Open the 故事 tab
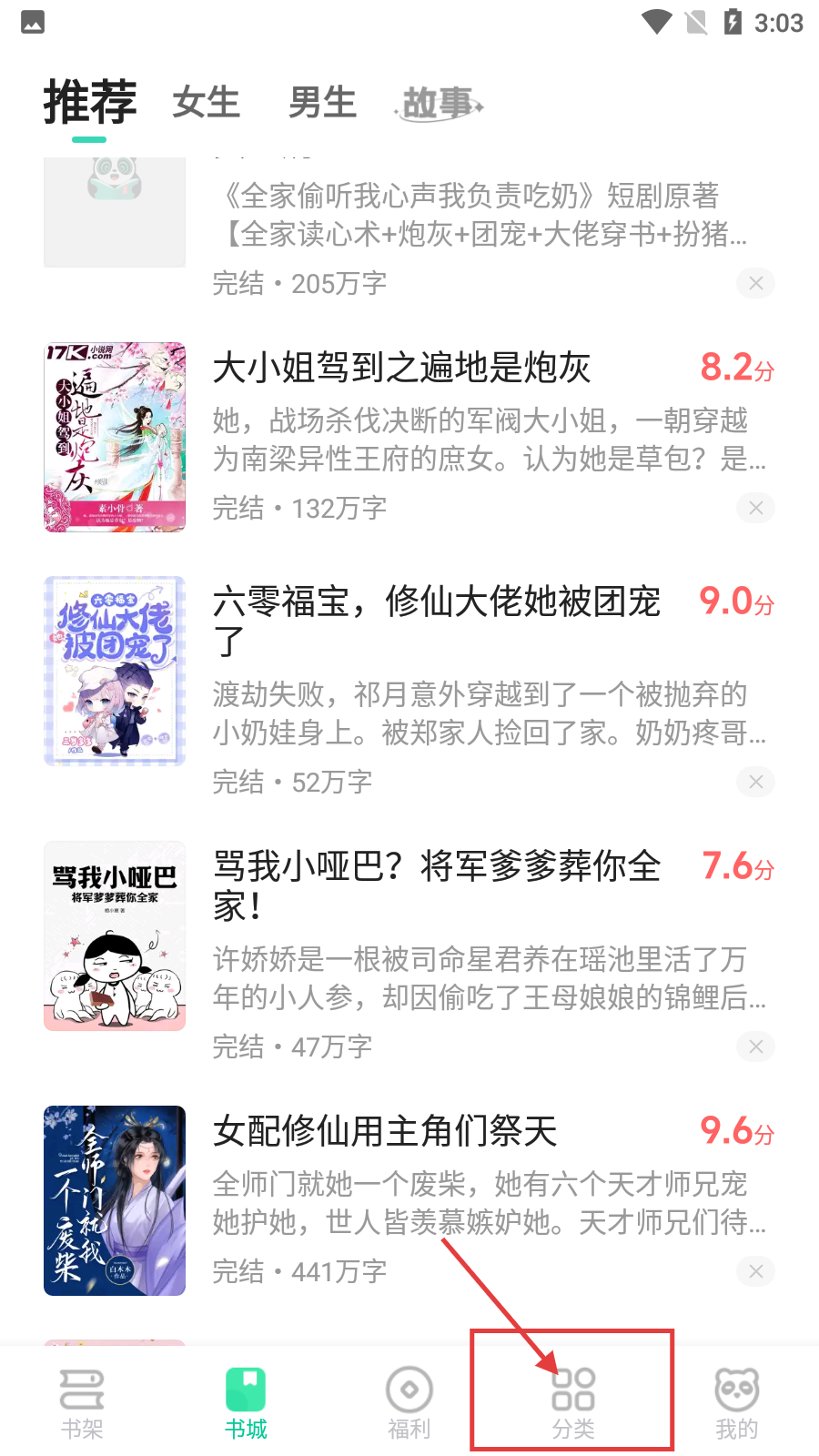Screen dimensions: 819x1456 439,104
